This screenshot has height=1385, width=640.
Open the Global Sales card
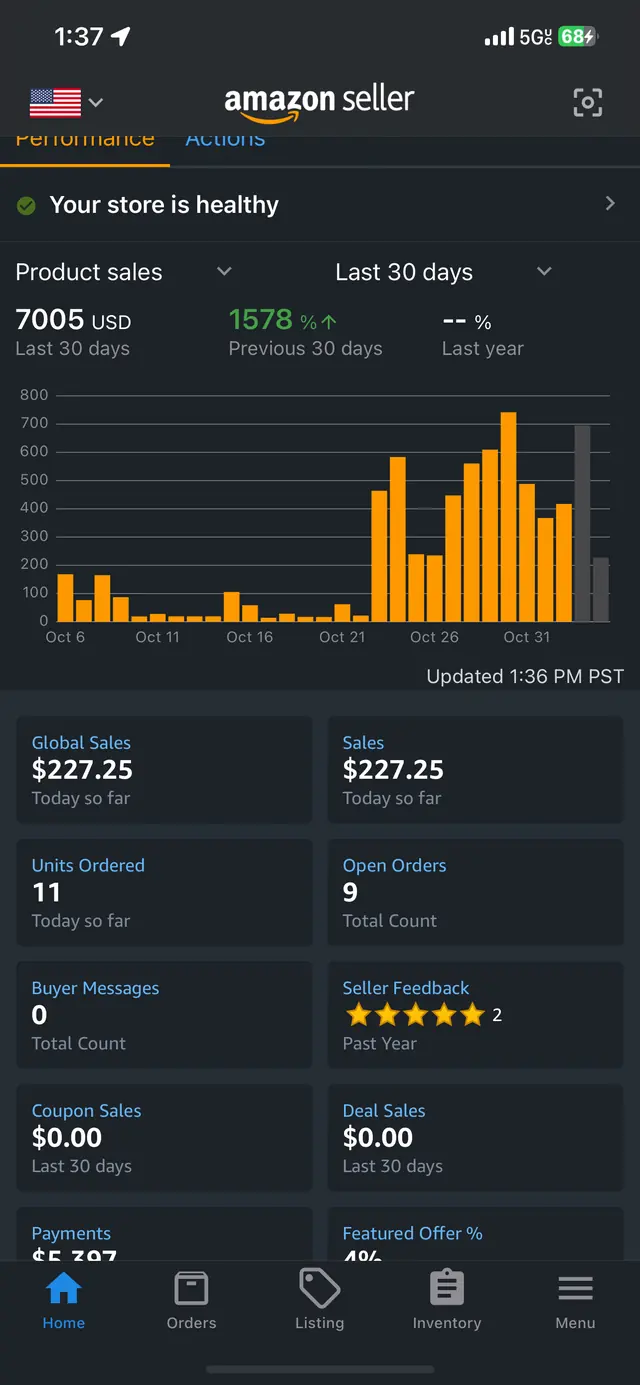click(164, 770)
